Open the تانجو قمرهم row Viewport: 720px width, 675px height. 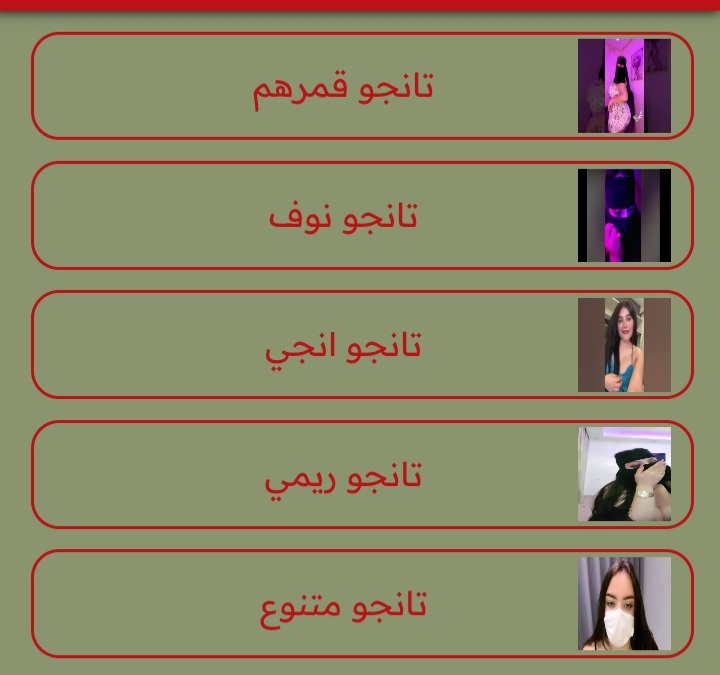(343, 87)
